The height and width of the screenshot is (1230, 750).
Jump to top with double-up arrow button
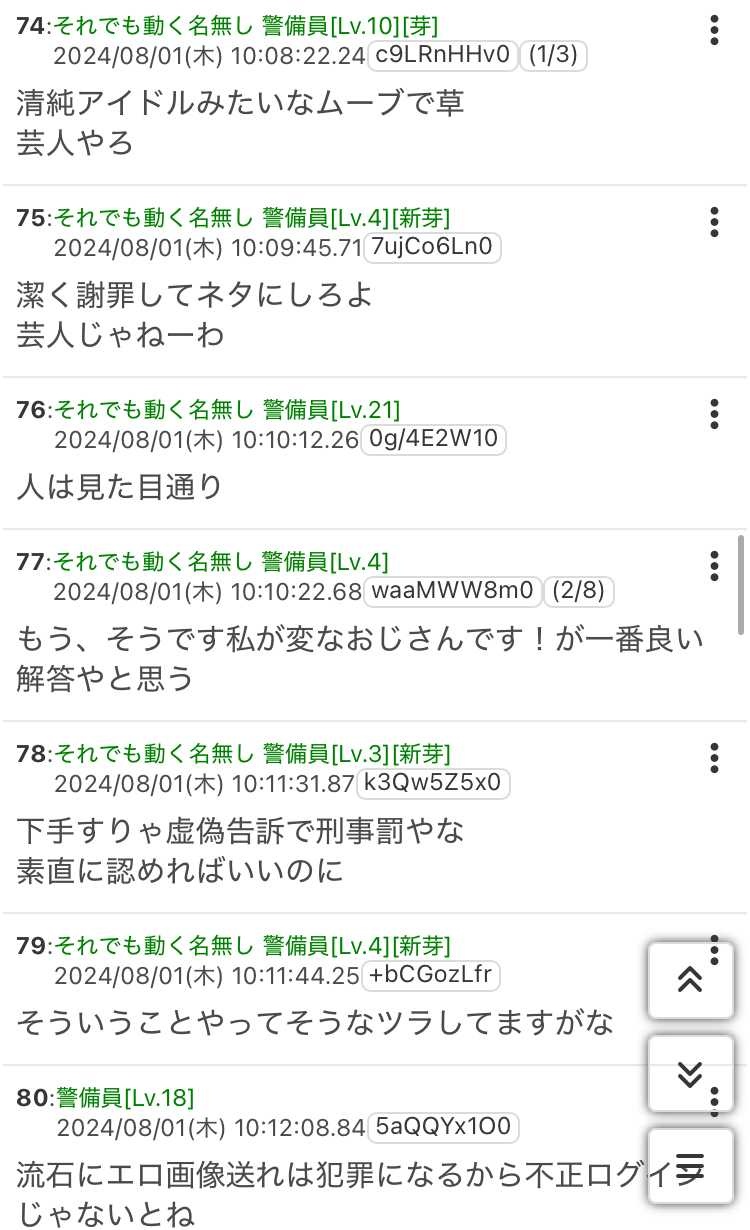tap(691, 980)
